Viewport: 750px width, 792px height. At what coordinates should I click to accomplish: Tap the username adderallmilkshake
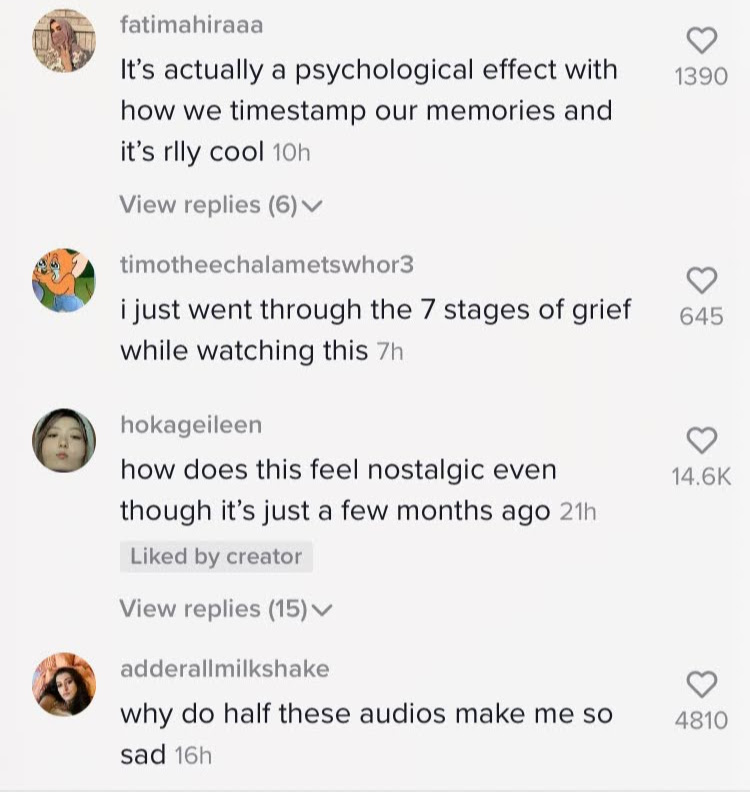click(224, 668)
